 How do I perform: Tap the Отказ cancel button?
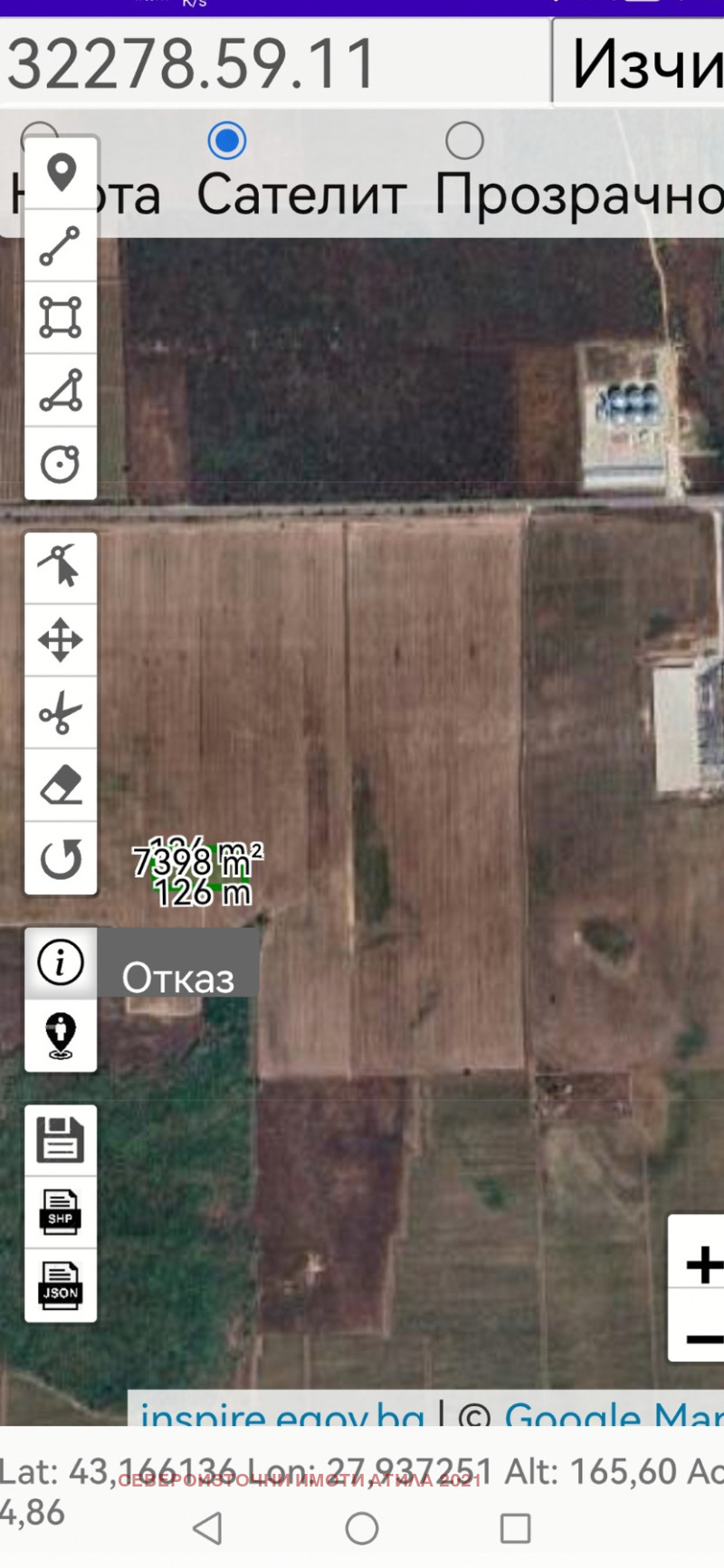(178, 978)
